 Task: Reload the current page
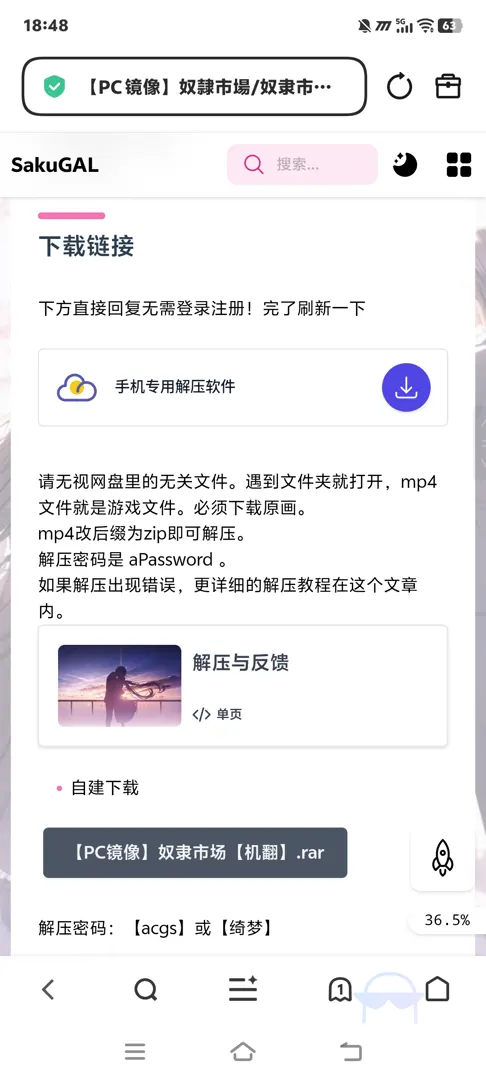click(399, 87)
